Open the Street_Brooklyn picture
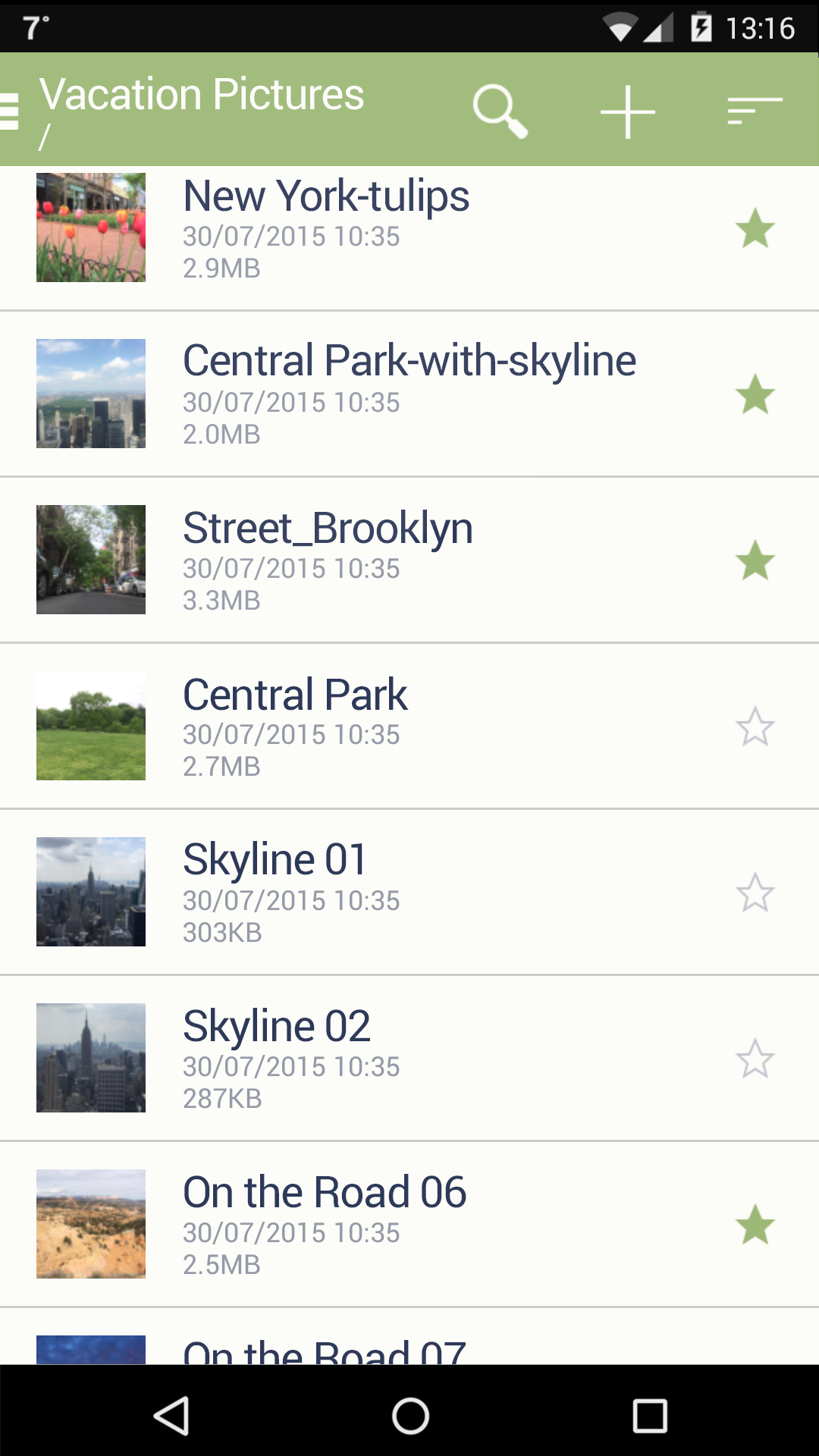The width and height of the screenshot is (819, 1456). (328, 560)
